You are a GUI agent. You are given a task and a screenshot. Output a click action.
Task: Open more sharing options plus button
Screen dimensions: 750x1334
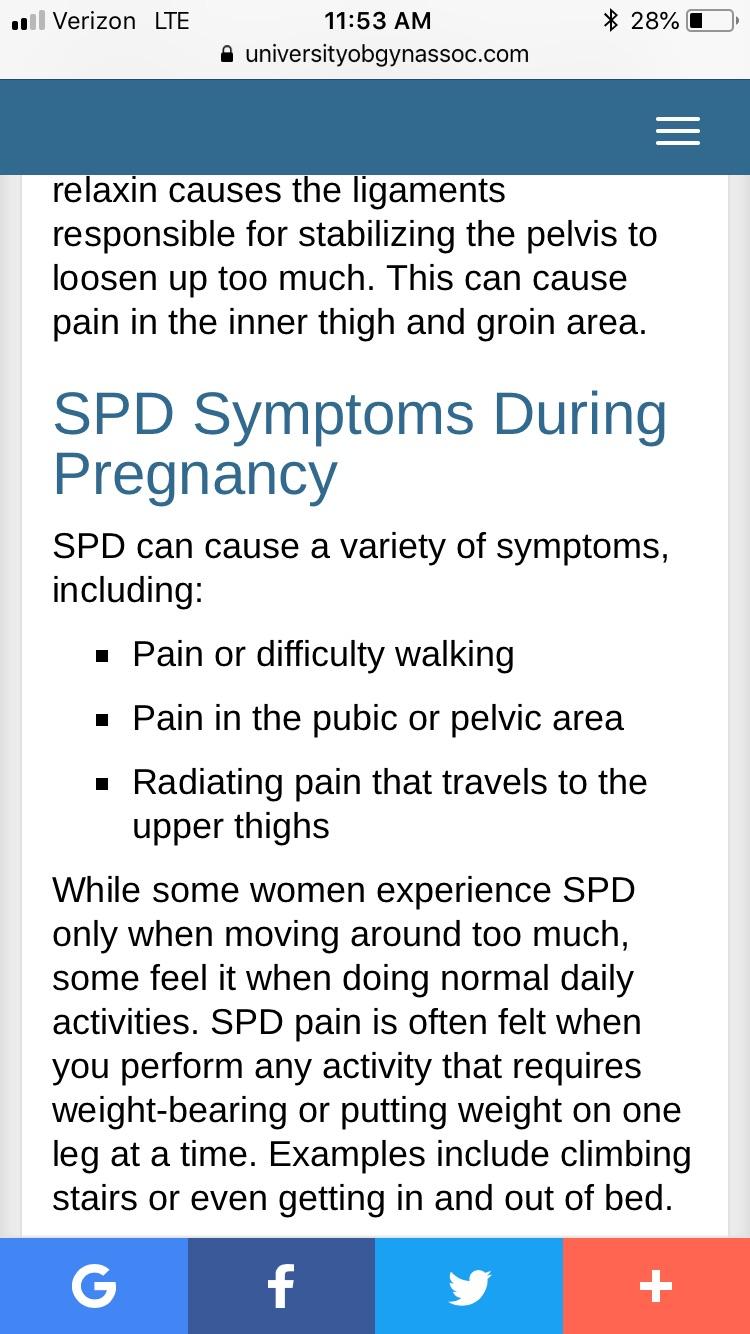click(x=656, y=1286)
